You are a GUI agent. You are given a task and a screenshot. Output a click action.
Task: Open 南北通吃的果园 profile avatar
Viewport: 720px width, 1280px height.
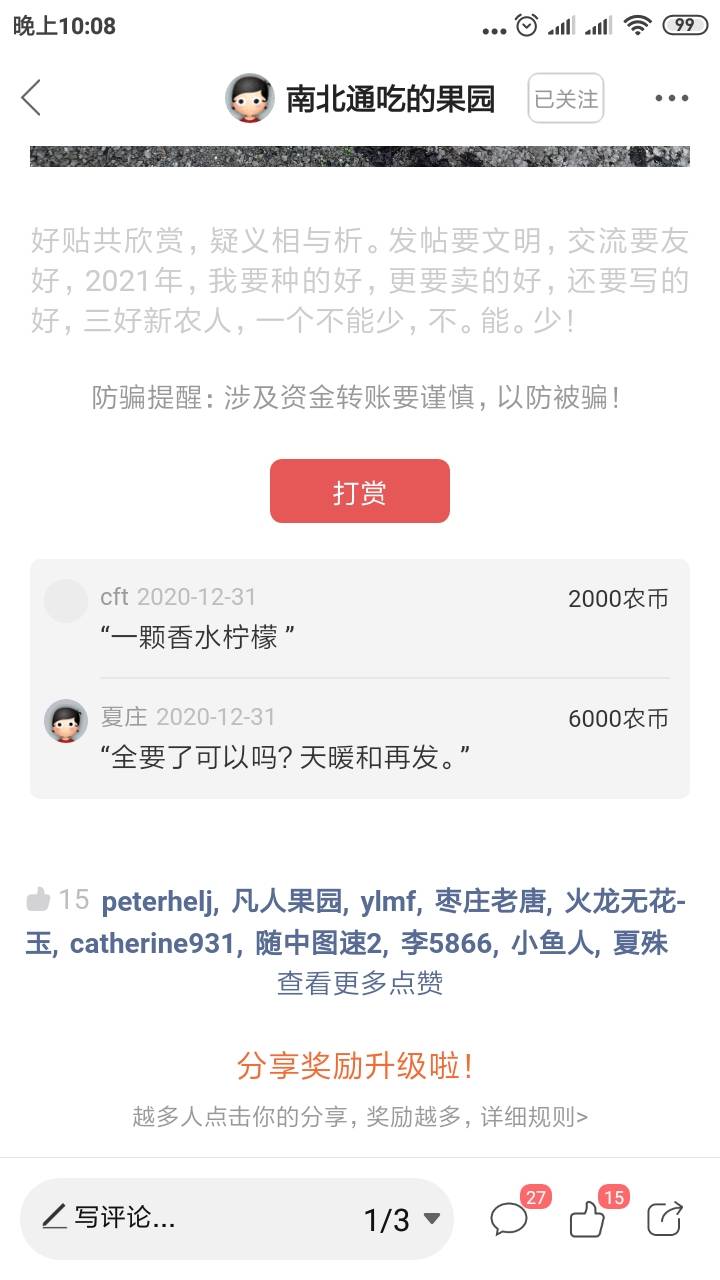(250, 98)
